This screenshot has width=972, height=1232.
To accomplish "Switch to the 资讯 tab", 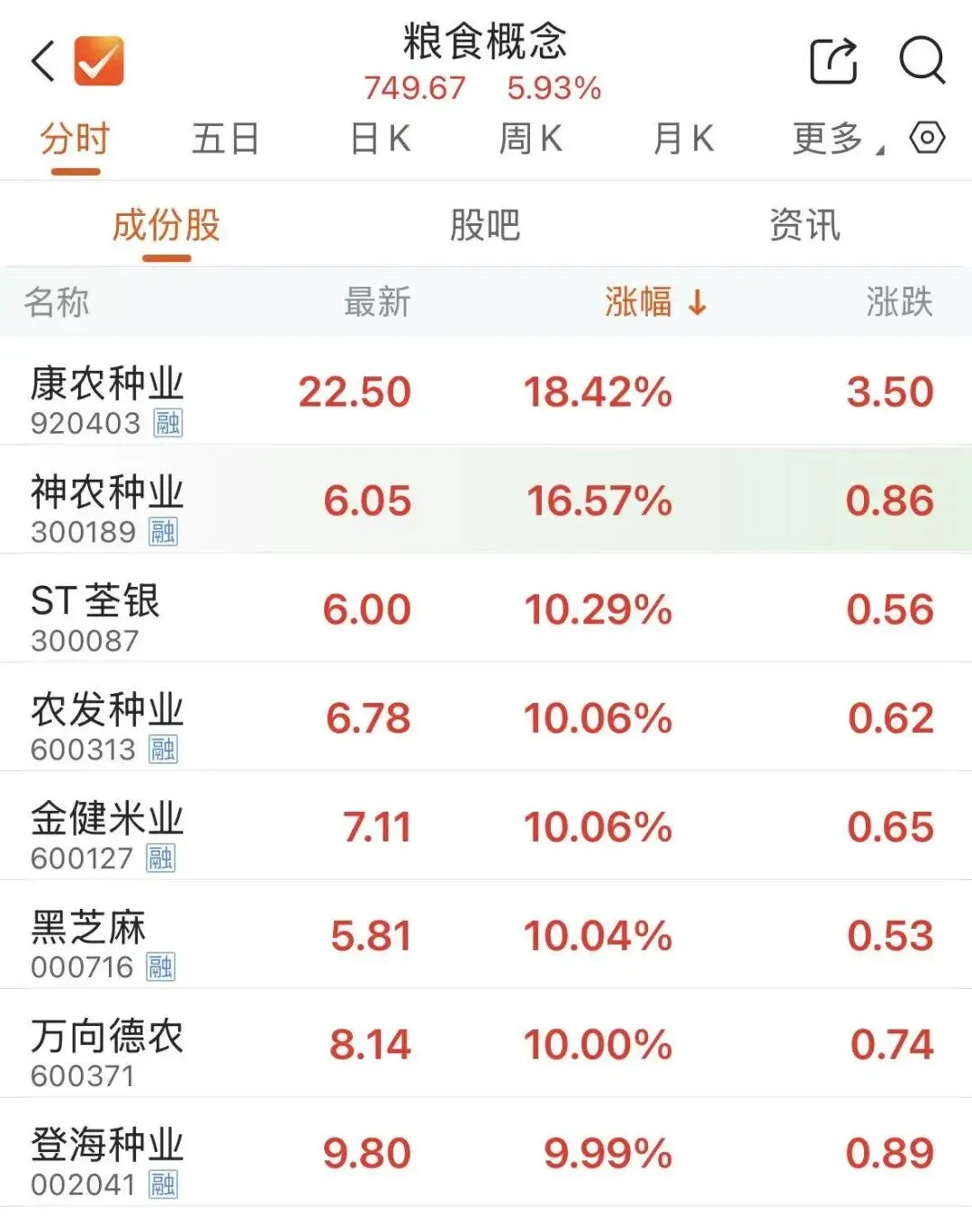I will (805, 225).
